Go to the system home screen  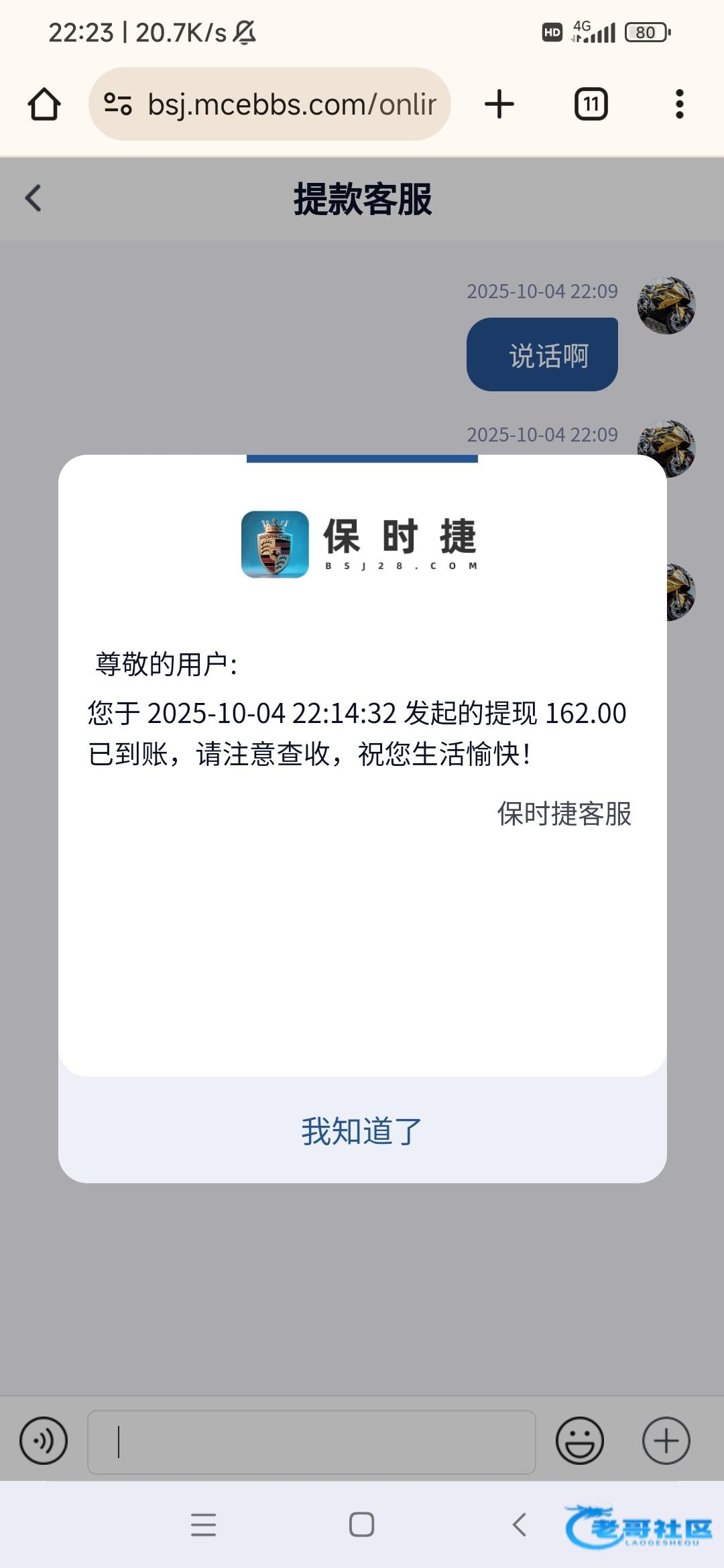(x=361, y=1524)
